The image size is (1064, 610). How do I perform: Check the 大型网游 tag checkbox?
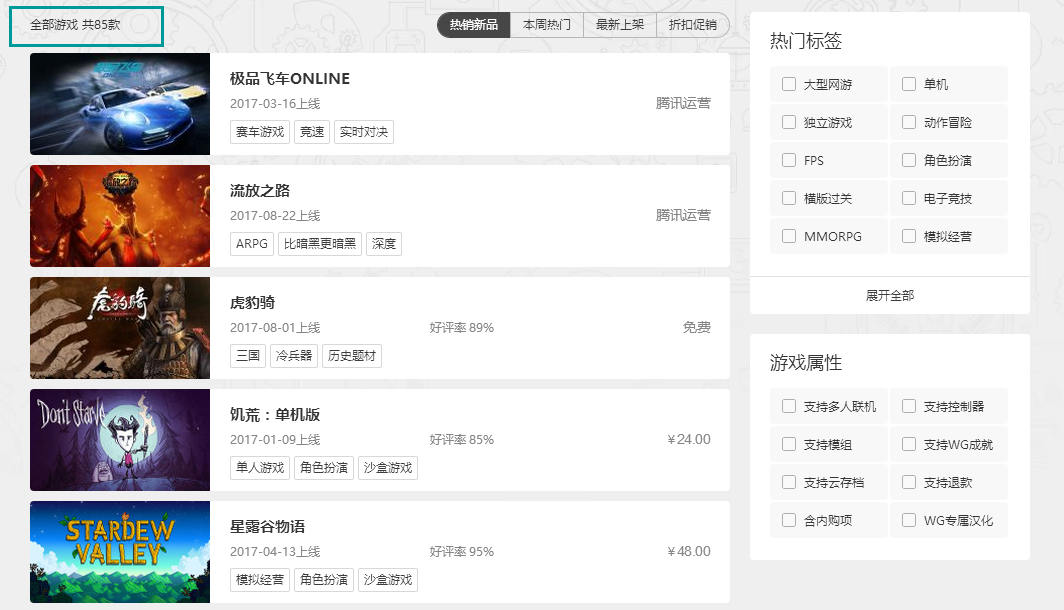click(788, 84)
